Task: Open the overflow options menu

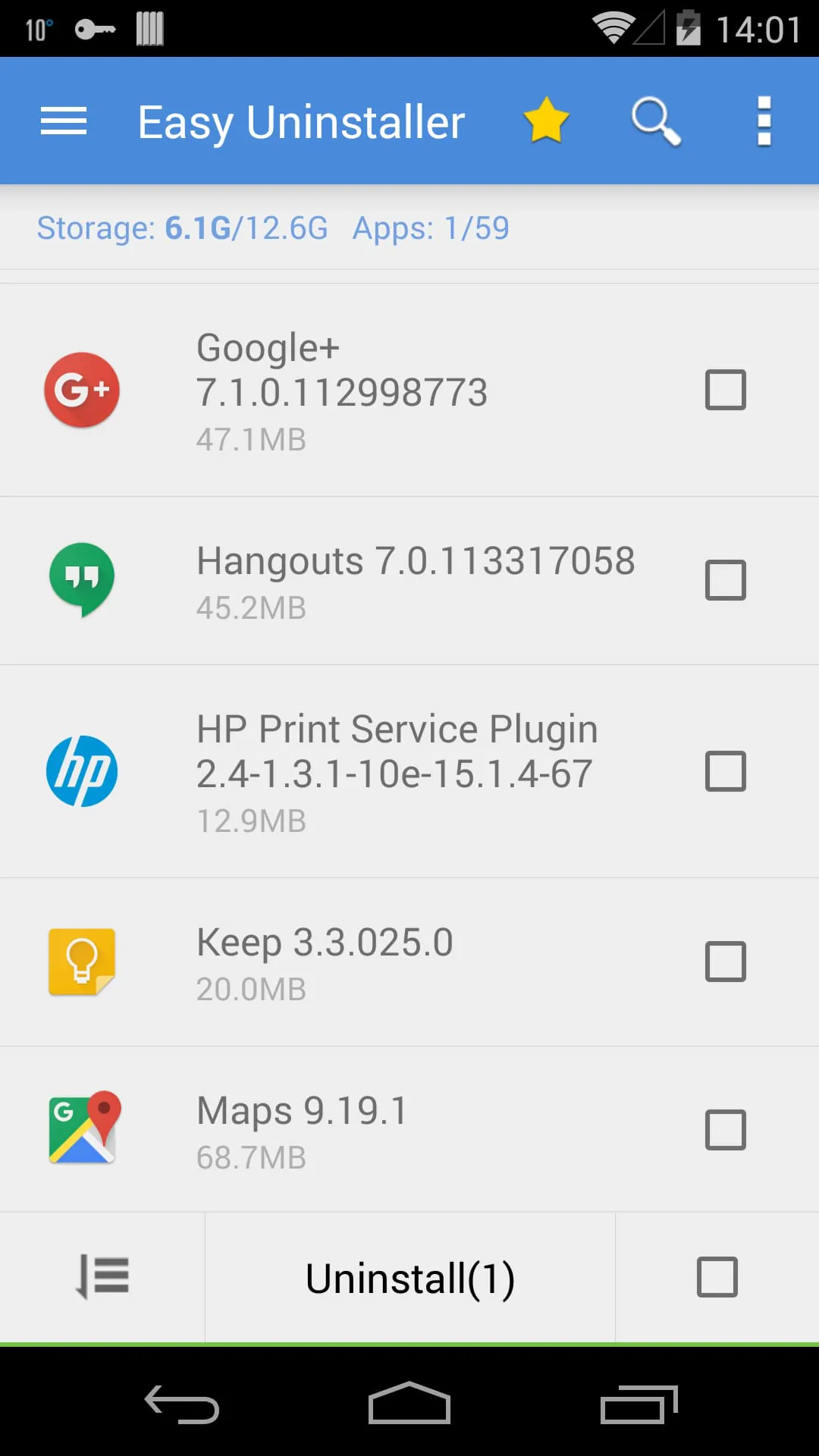Action: (x=761, y=121)
